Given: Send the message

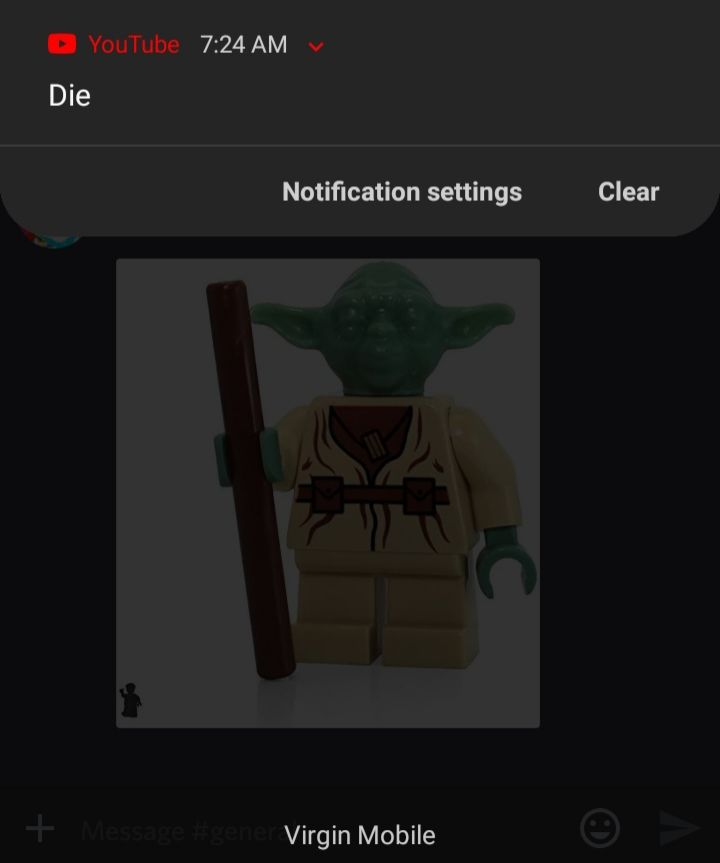Looking at the screenshot, I should [679, 828].
